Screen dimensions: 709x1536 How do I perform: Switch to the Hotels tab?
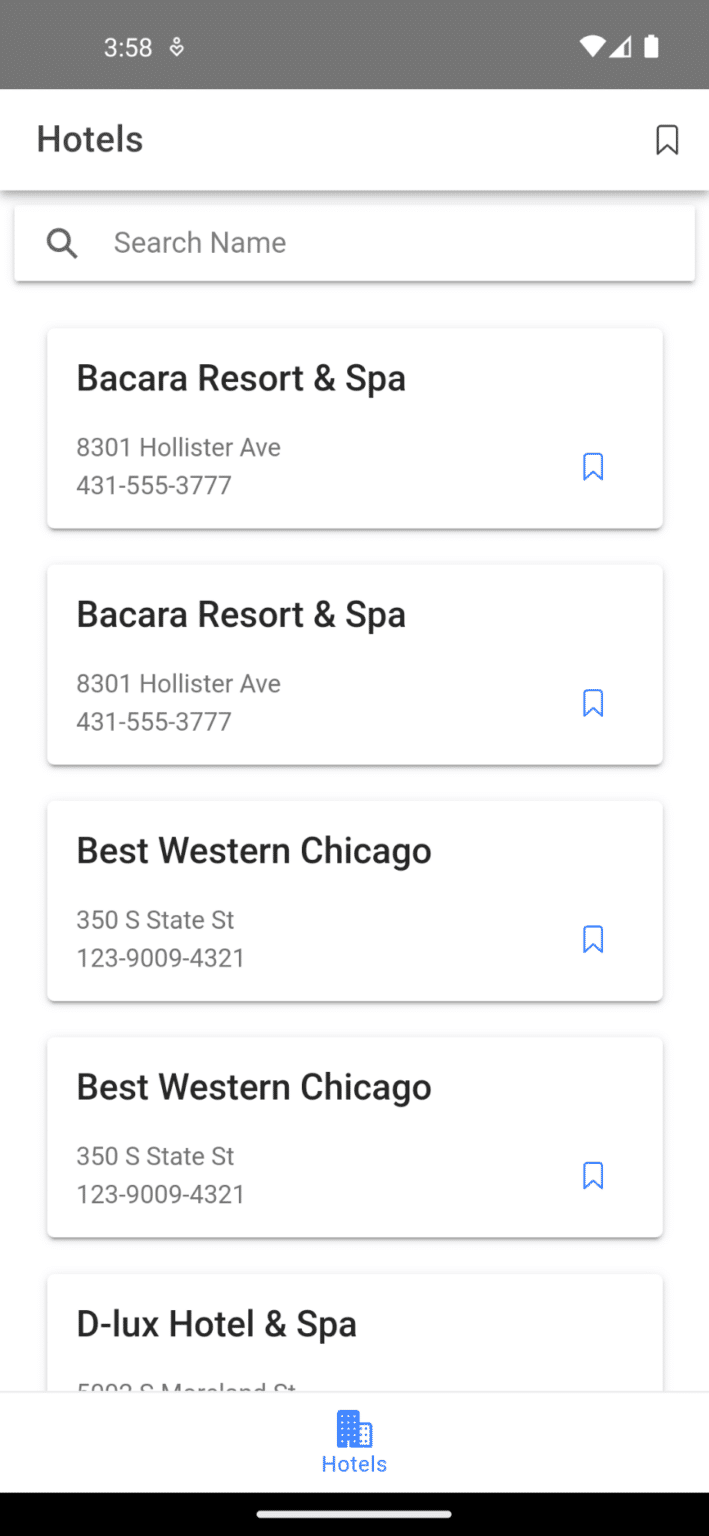(354, 1443)
